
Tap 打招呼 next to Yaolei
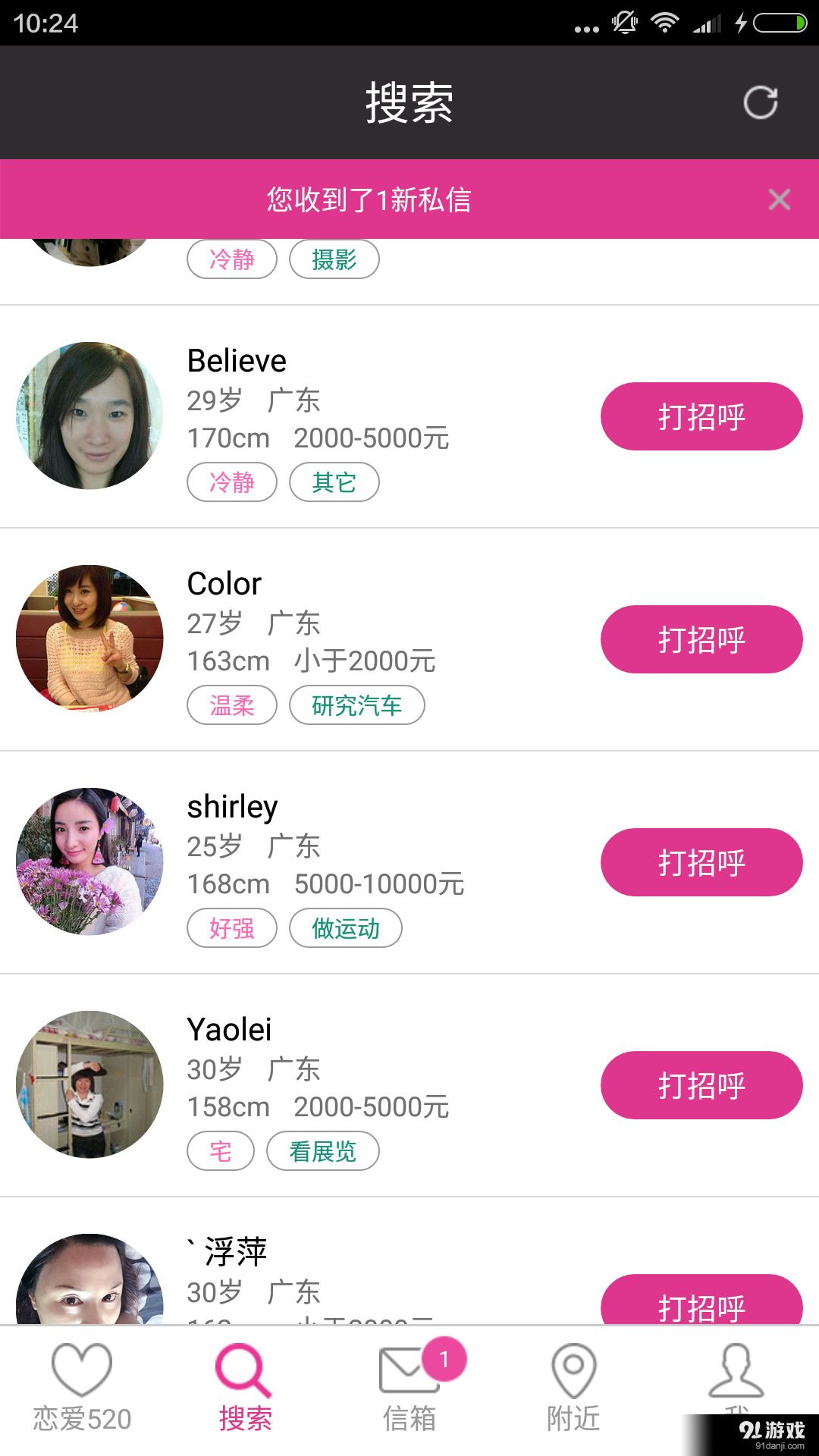(x=701, y=1084)
